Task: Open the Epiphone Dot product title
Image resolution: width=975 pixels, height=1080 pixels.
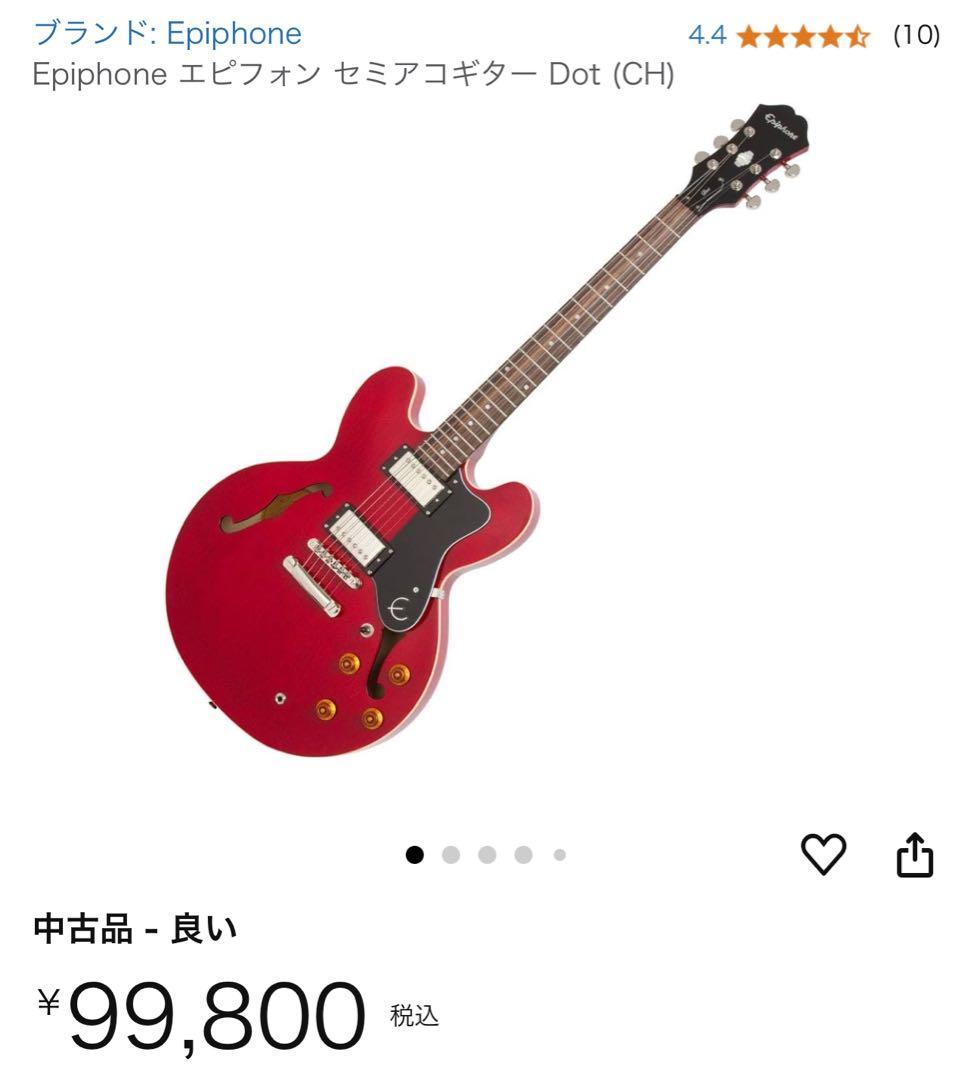Action: click(355, 74)
